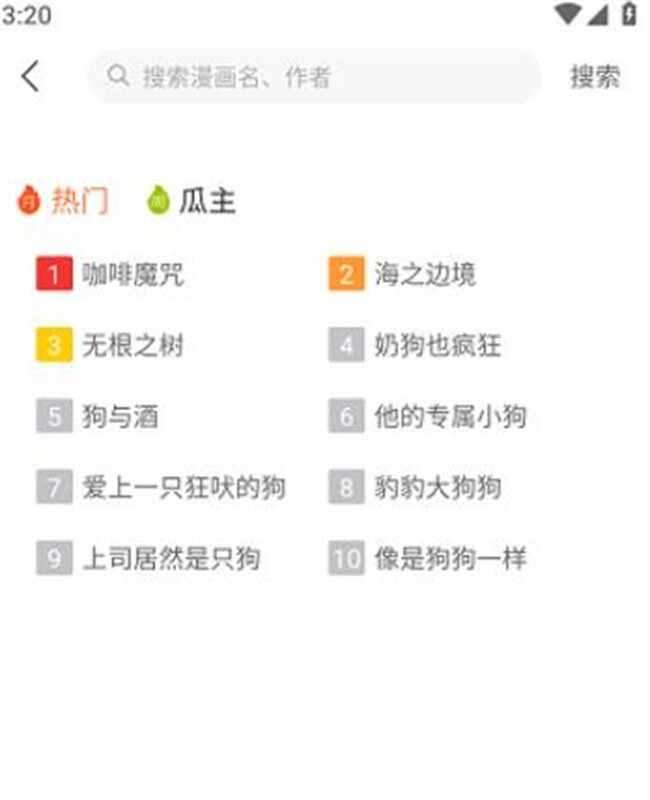Choose 爱上一只狂吠的狗
This screenshot has width=650, height=800.
tap(183, 488)
